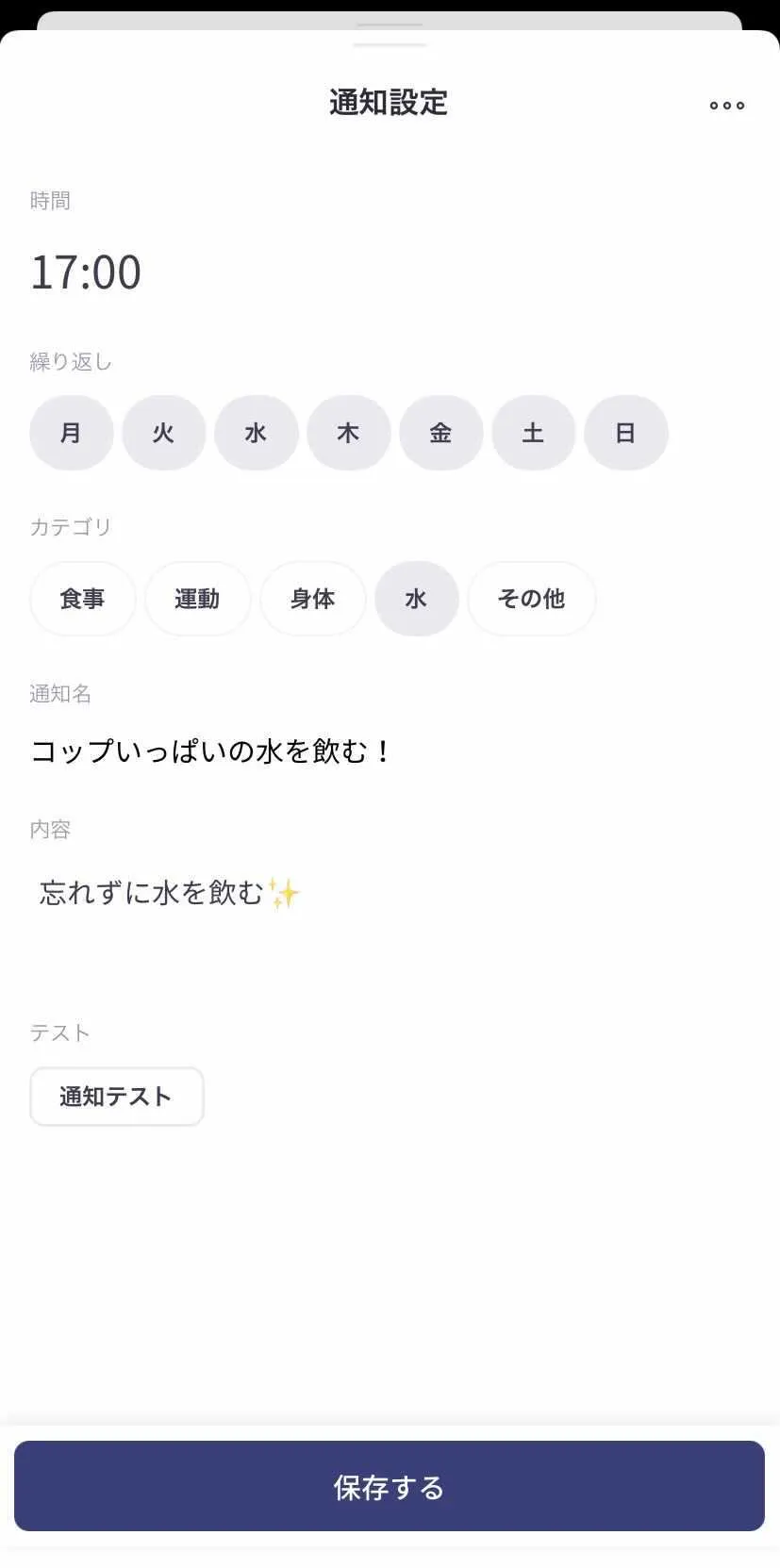780x1568 pixels.
Task: Pick the 身体 category chip
Action: [313, 599]
